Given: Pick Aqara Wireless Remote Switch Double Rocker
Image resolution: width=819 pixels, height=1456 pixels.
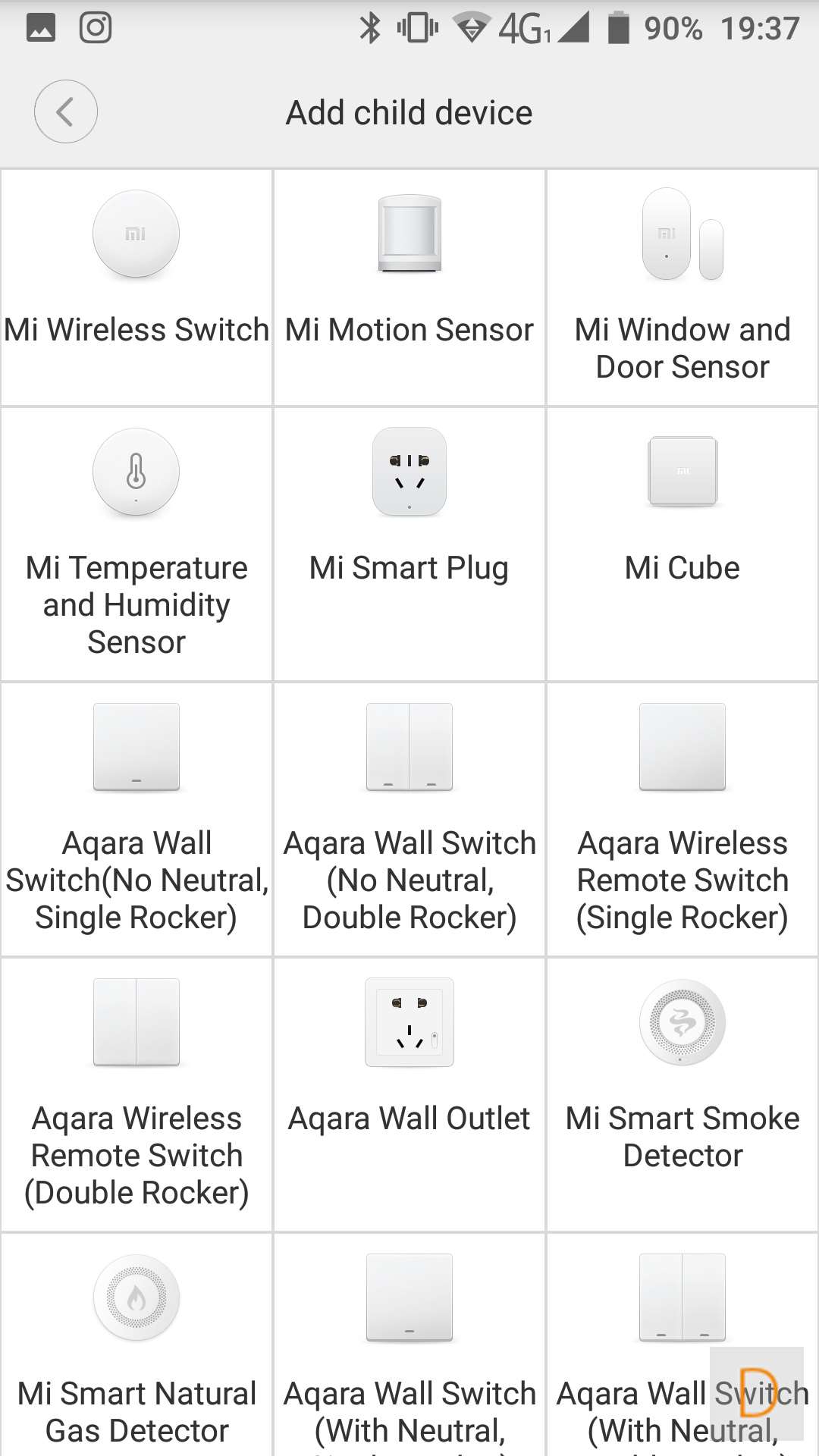Looking at the screenshot, I should click(x=136, y=1094).
